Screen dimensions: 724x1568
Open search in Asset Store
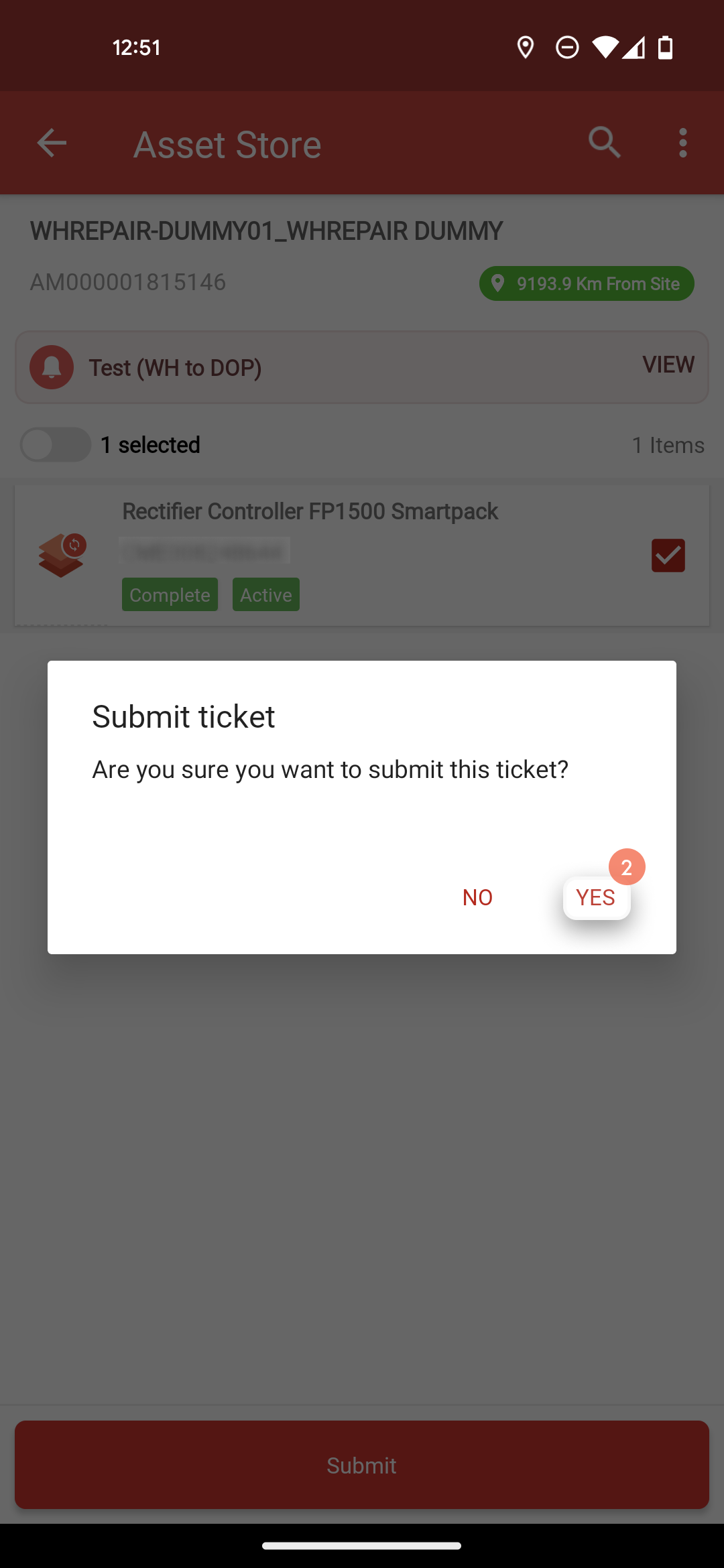point(604,143)
